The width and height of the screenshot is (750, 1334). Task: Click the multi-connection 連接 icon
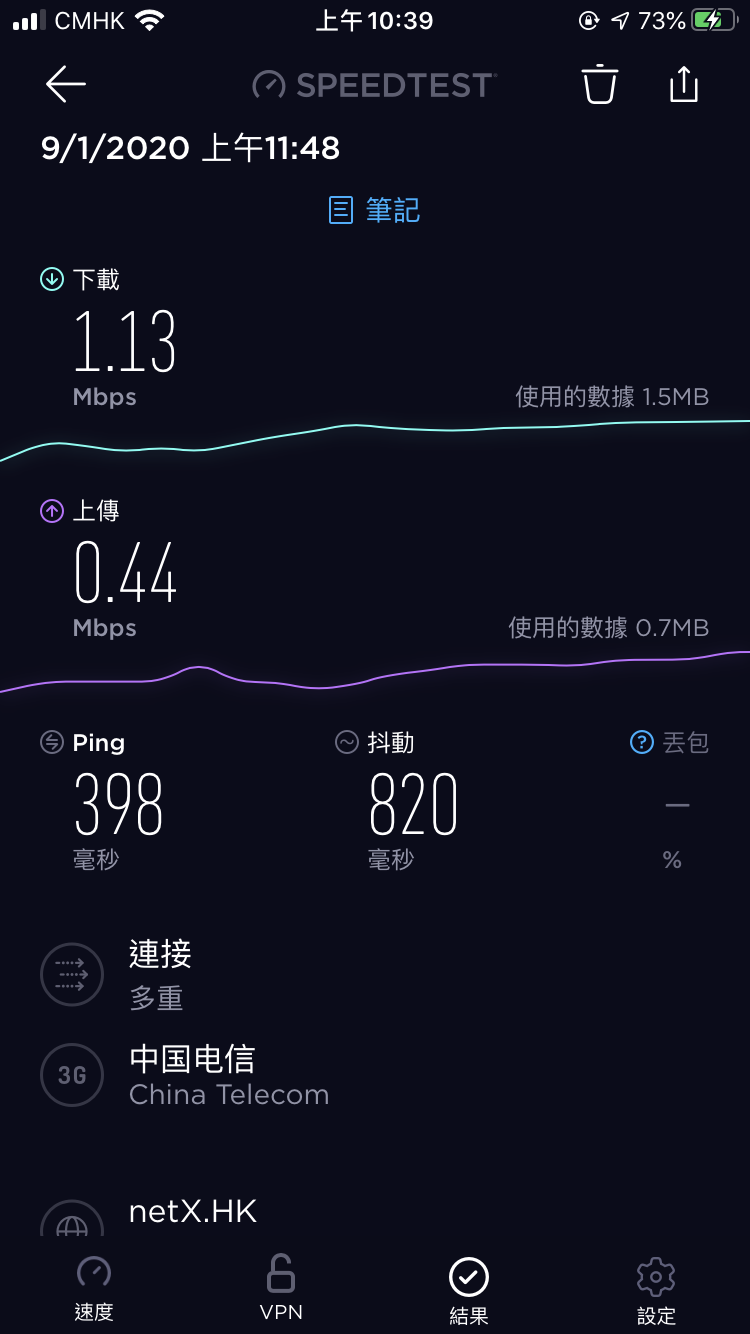pyautogui.click(x=71, y=974)
